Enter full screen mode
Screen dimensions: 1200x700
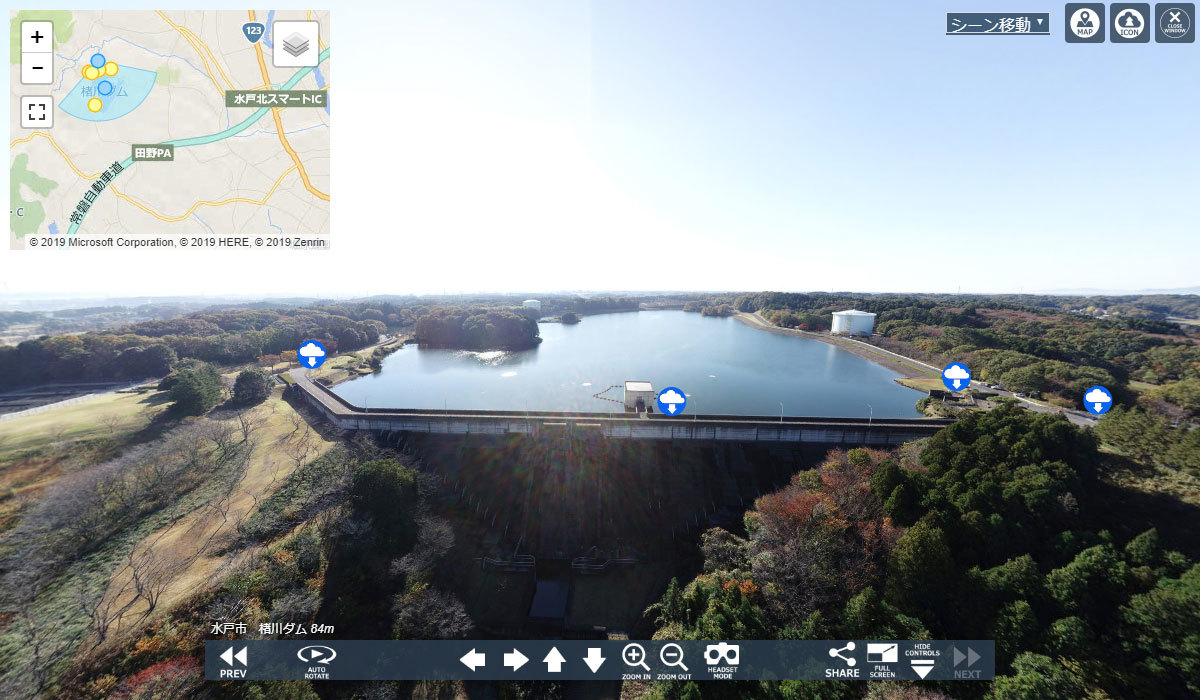[x=882, y=660]
